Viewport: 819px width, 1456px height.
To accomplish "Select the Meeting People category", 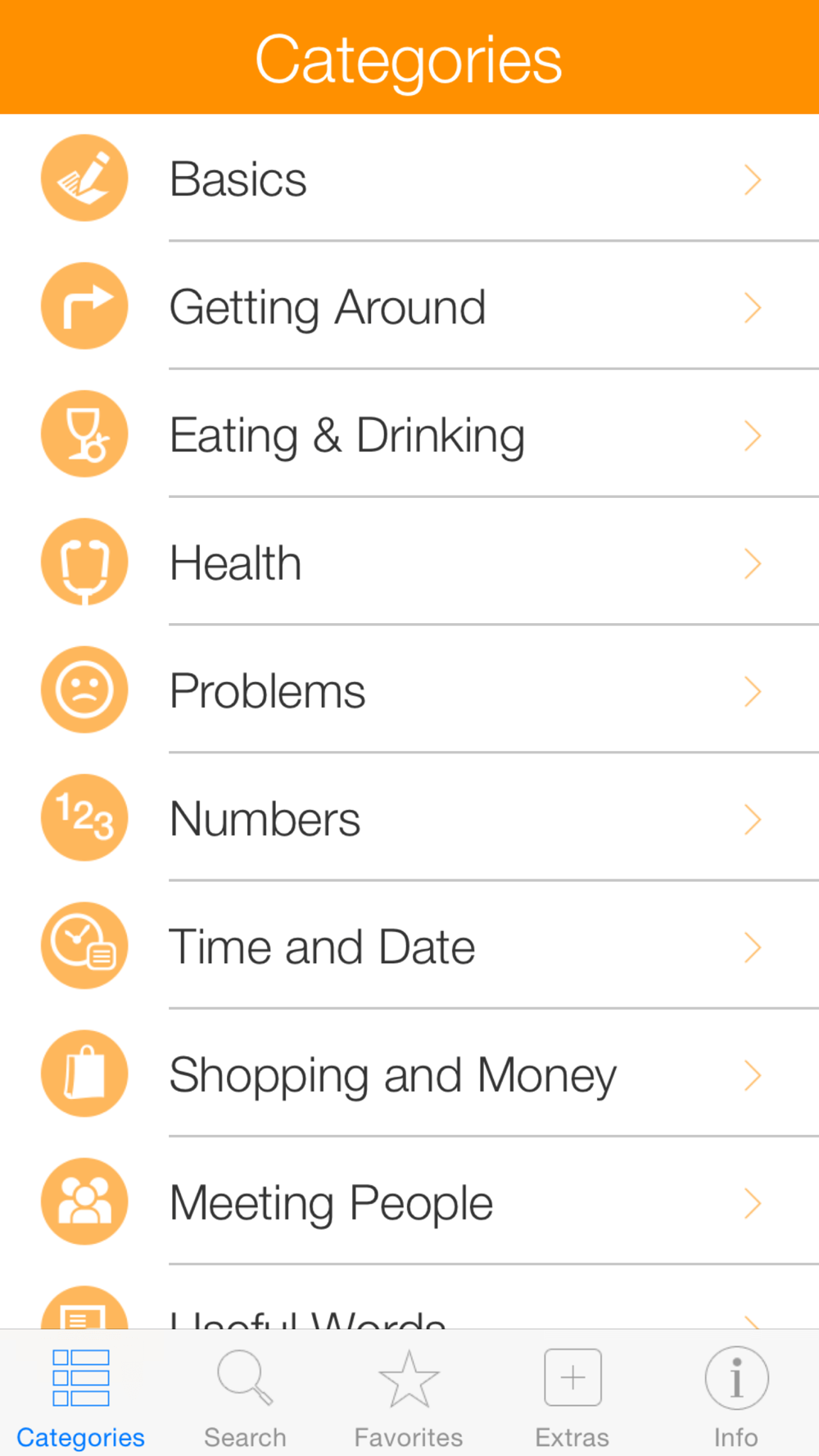I will point(409,1201).
